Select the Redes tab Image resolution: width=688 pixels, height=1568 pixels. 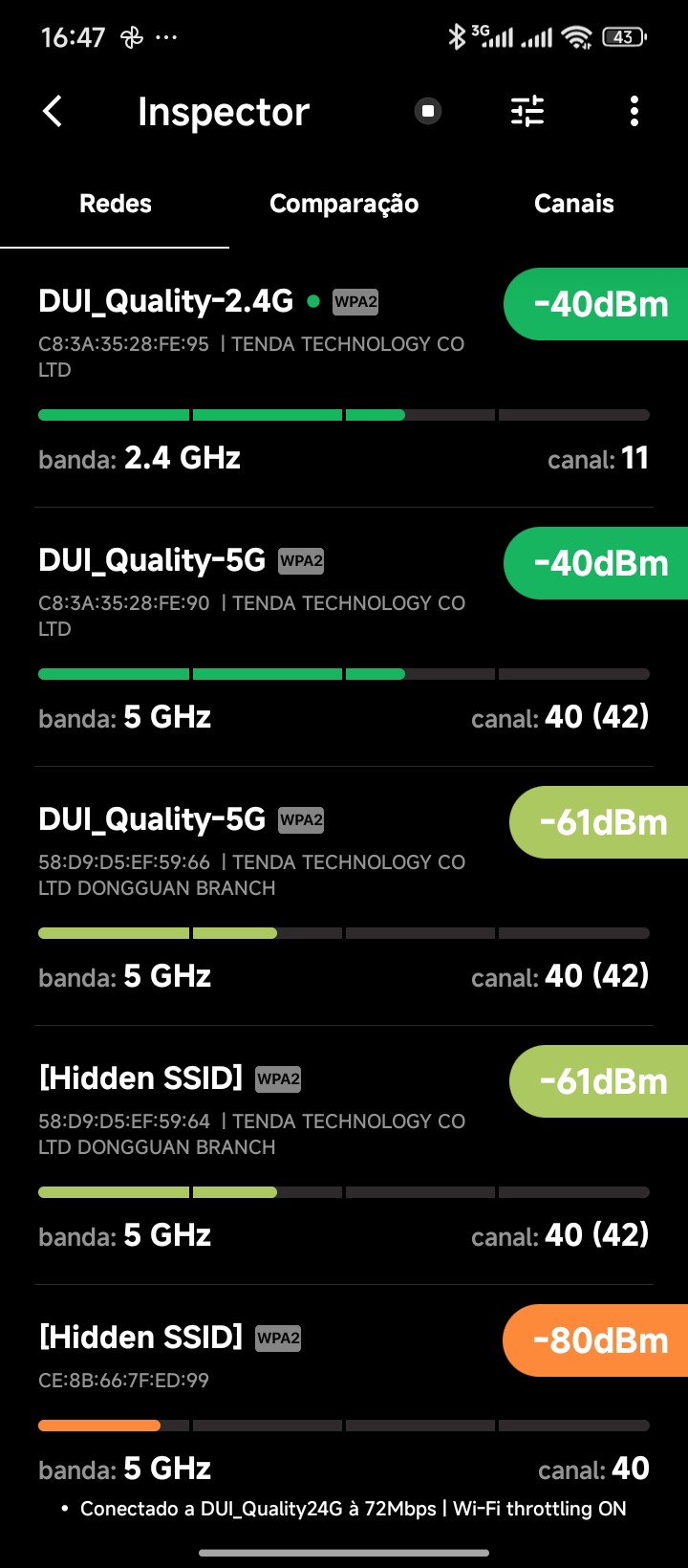pos(115,204)
